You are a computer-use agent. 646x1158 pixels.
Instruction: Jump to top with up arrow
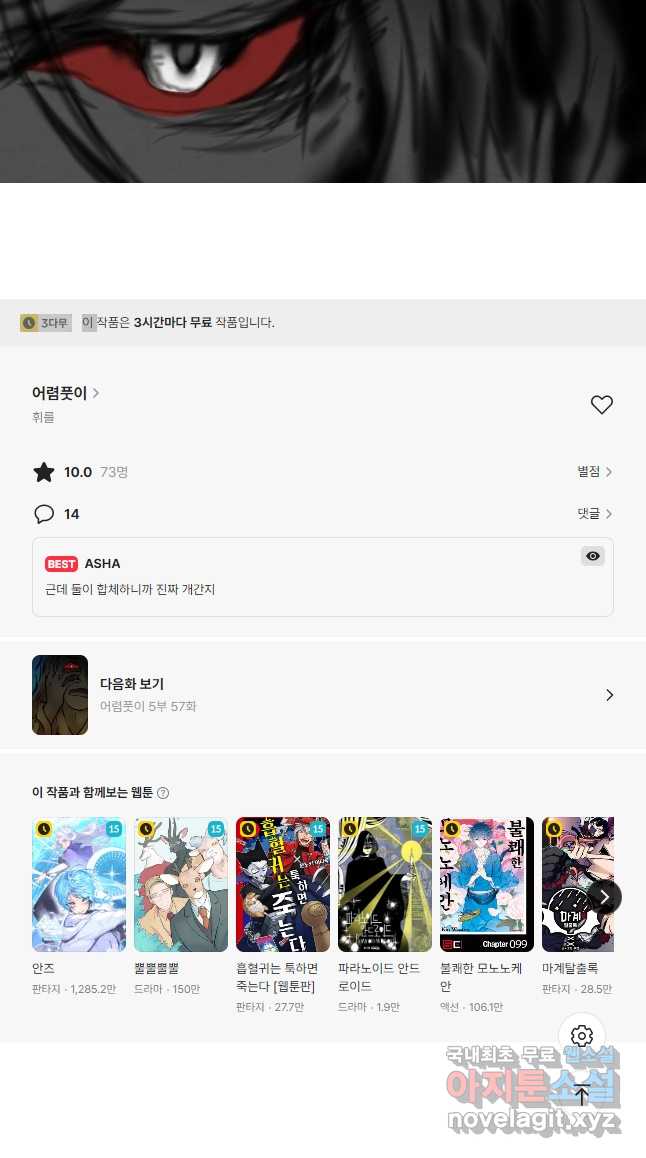582,1095
